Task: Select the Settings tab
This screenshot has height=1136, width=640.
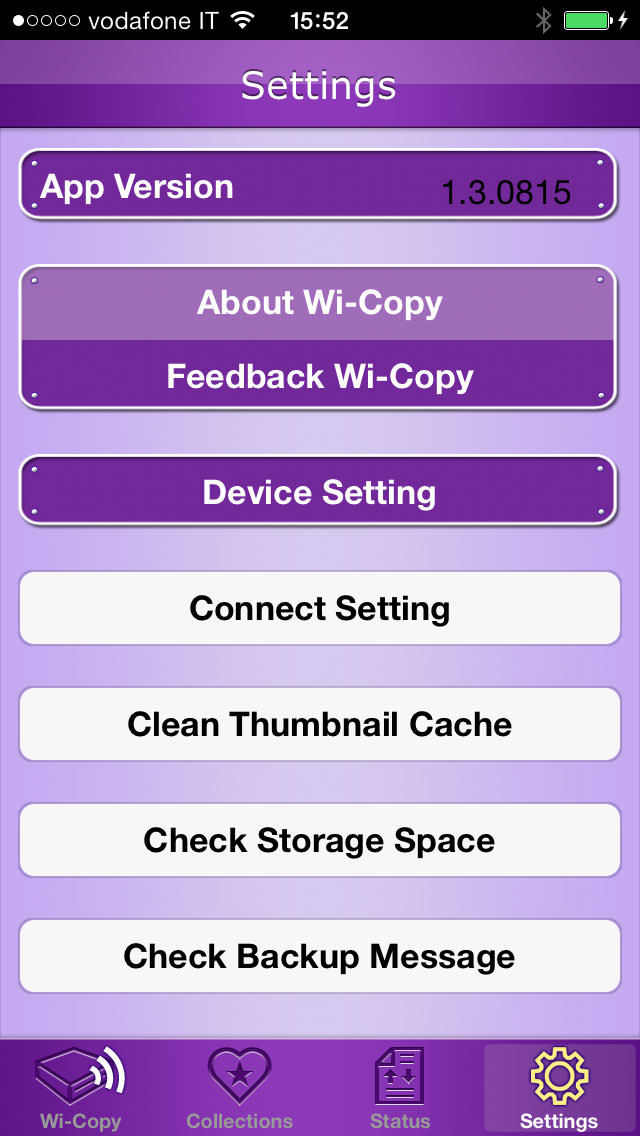Action: pos(559,1088)
